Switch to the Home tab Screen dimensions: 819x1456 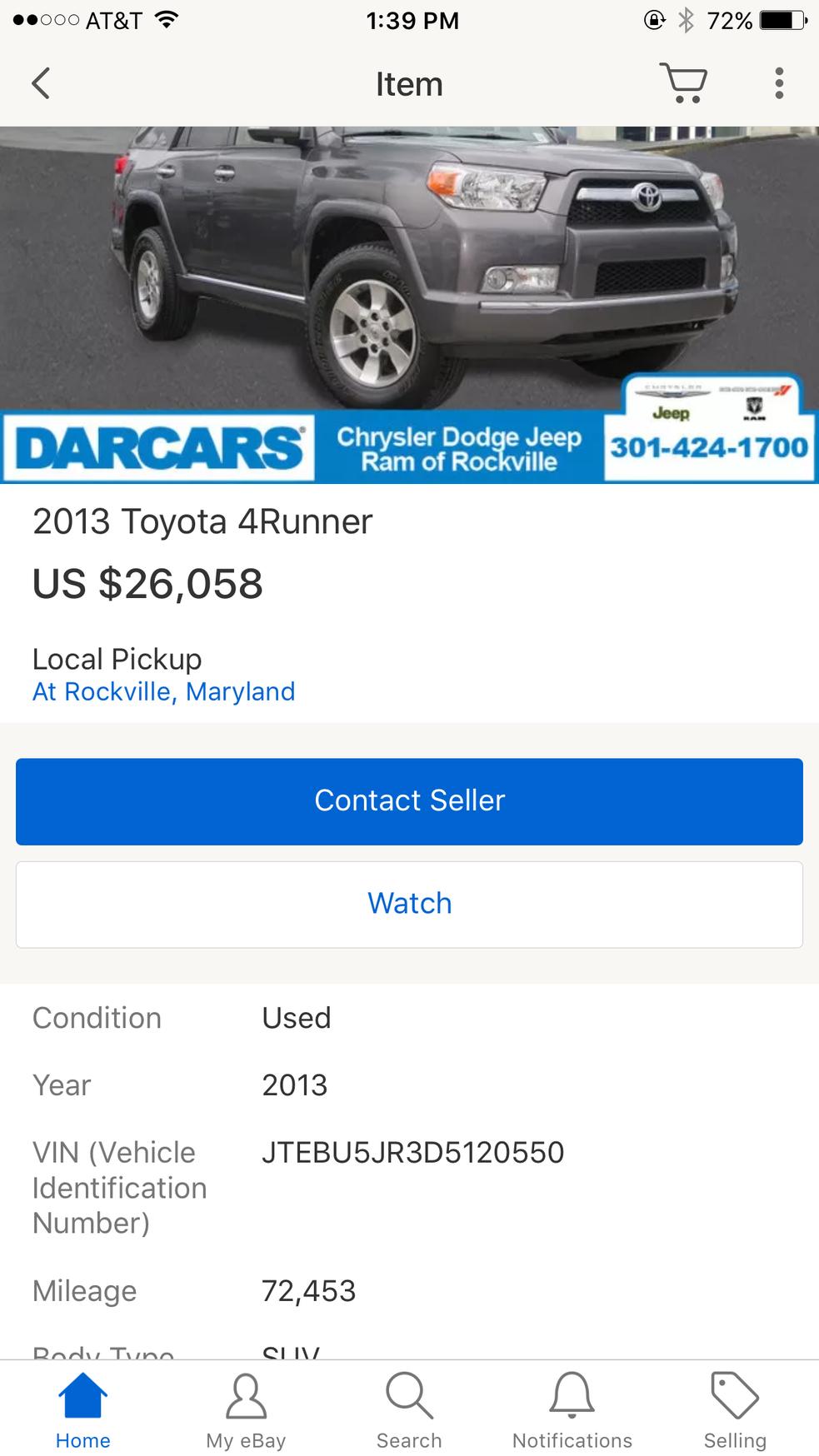click(x=82, y=1410)
